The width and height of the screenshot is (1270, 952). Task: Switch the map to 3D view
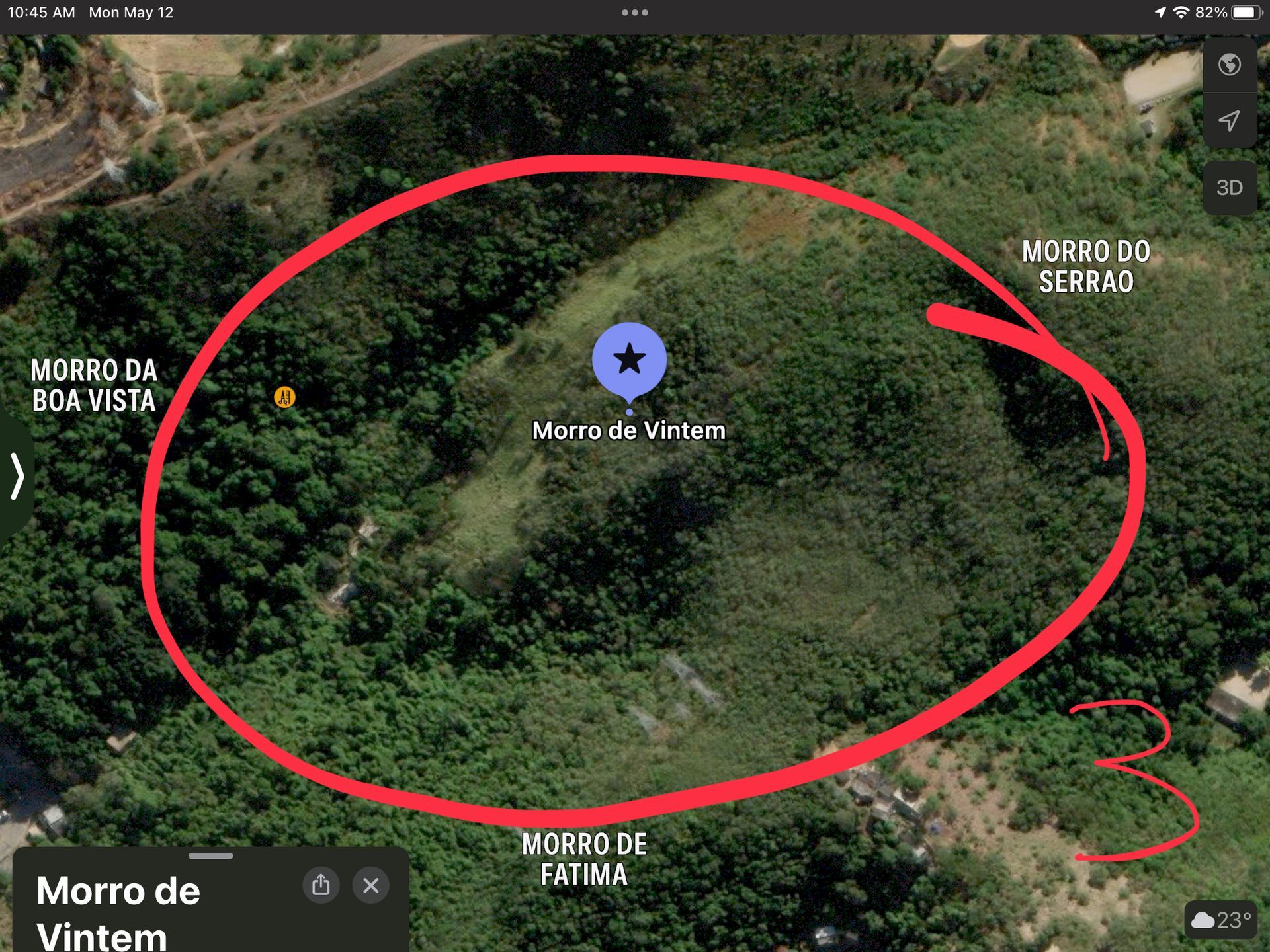click(1229, 188)
